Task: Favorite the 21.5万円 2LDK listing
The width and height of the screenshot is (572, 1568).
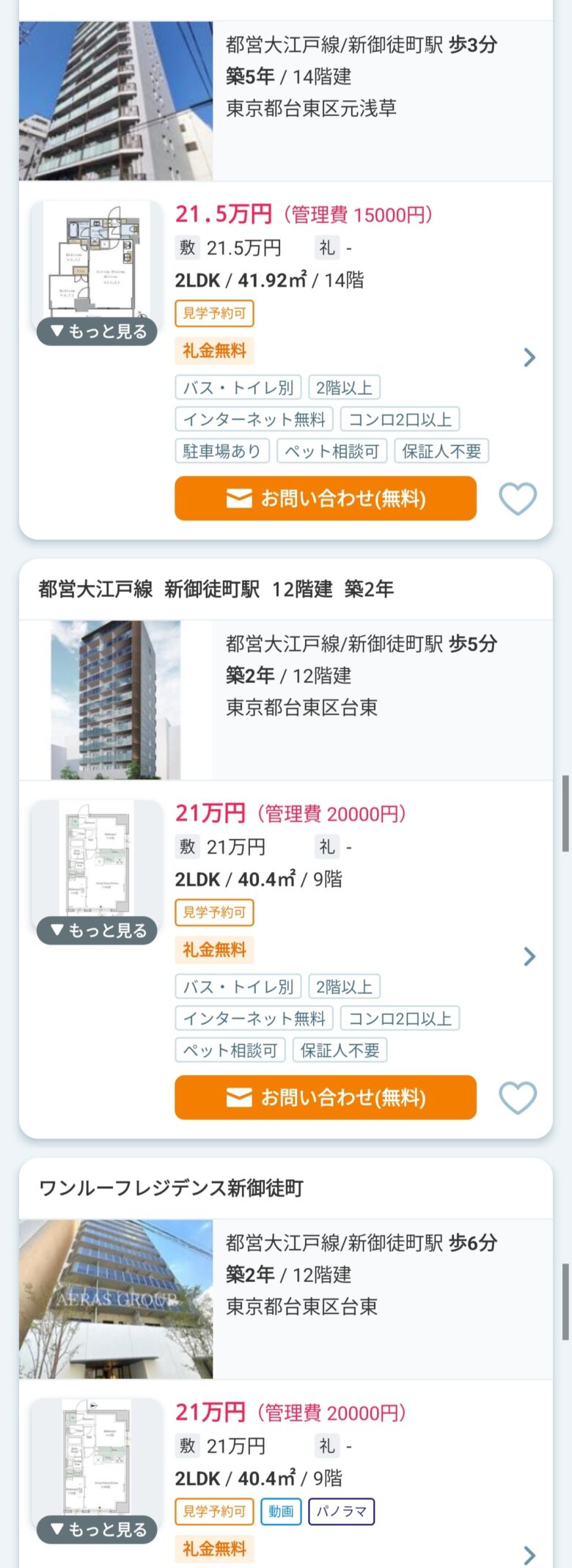Action: [x=518, y=499]
